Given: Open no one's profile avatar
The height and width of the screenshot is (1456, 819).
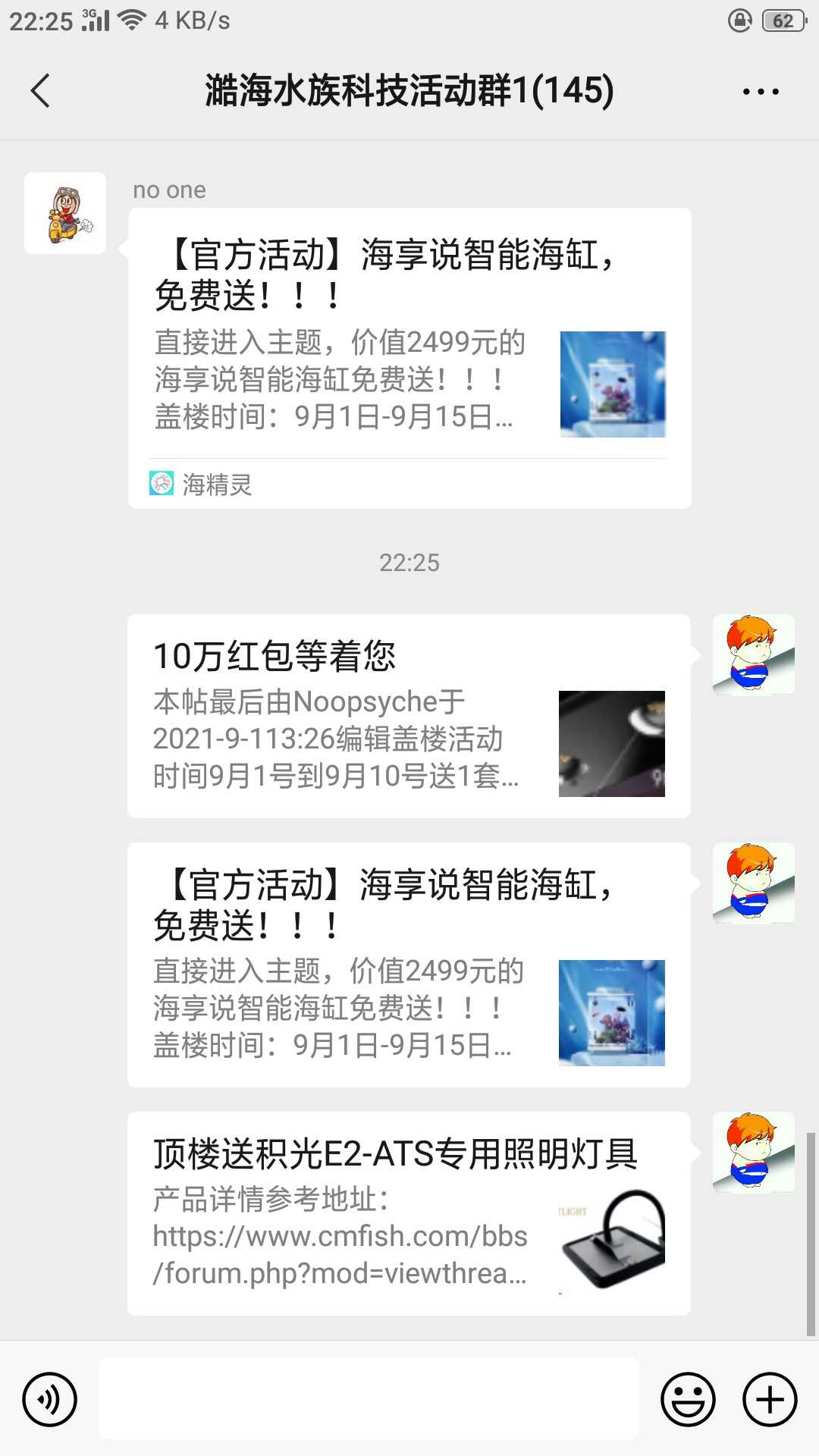Looking at the screenshot, I should pyautogui.click(x=65, y=213).
